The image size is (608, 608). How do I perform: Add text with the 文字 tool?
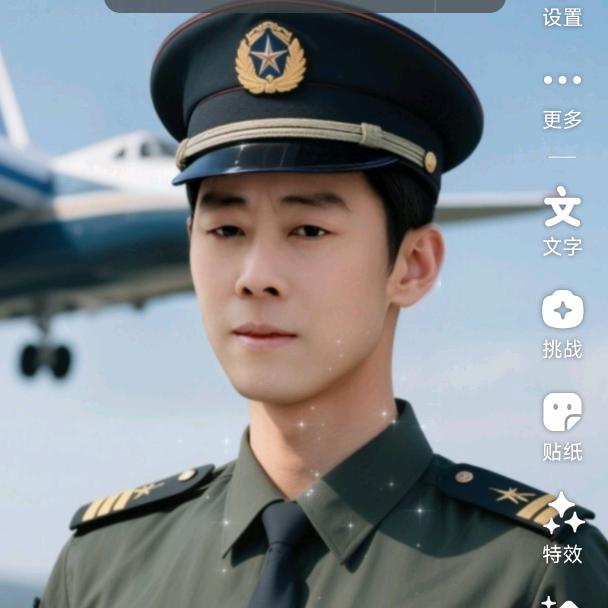[x=562, y=220]
